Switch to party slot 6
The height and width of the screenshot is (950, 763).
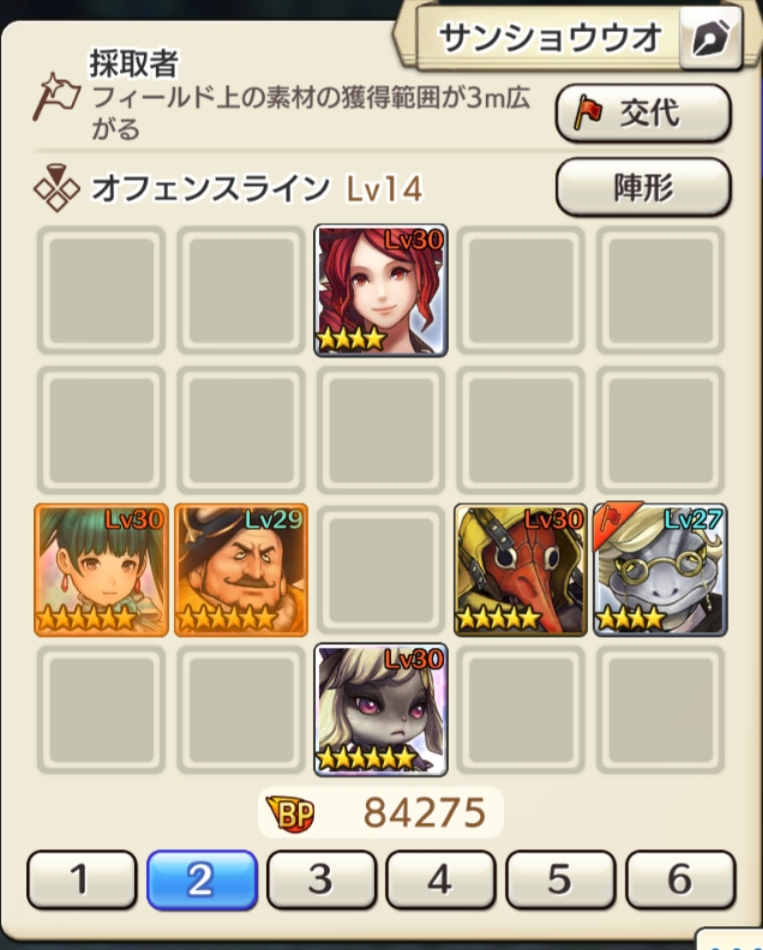point(680,880)
